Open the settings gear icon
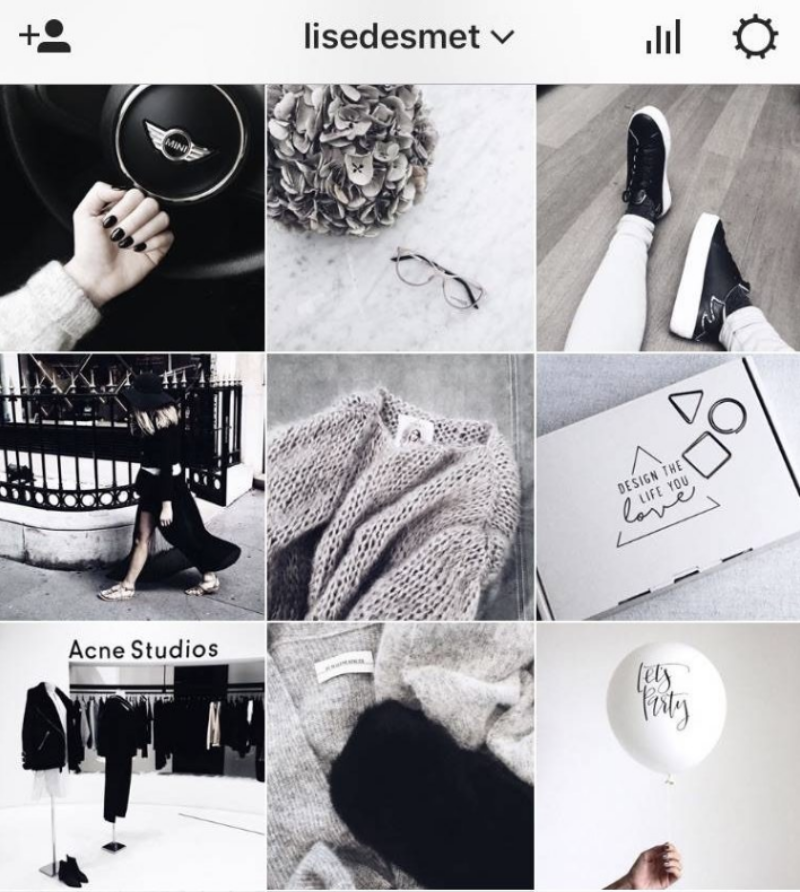 click(x=755, y=38)
